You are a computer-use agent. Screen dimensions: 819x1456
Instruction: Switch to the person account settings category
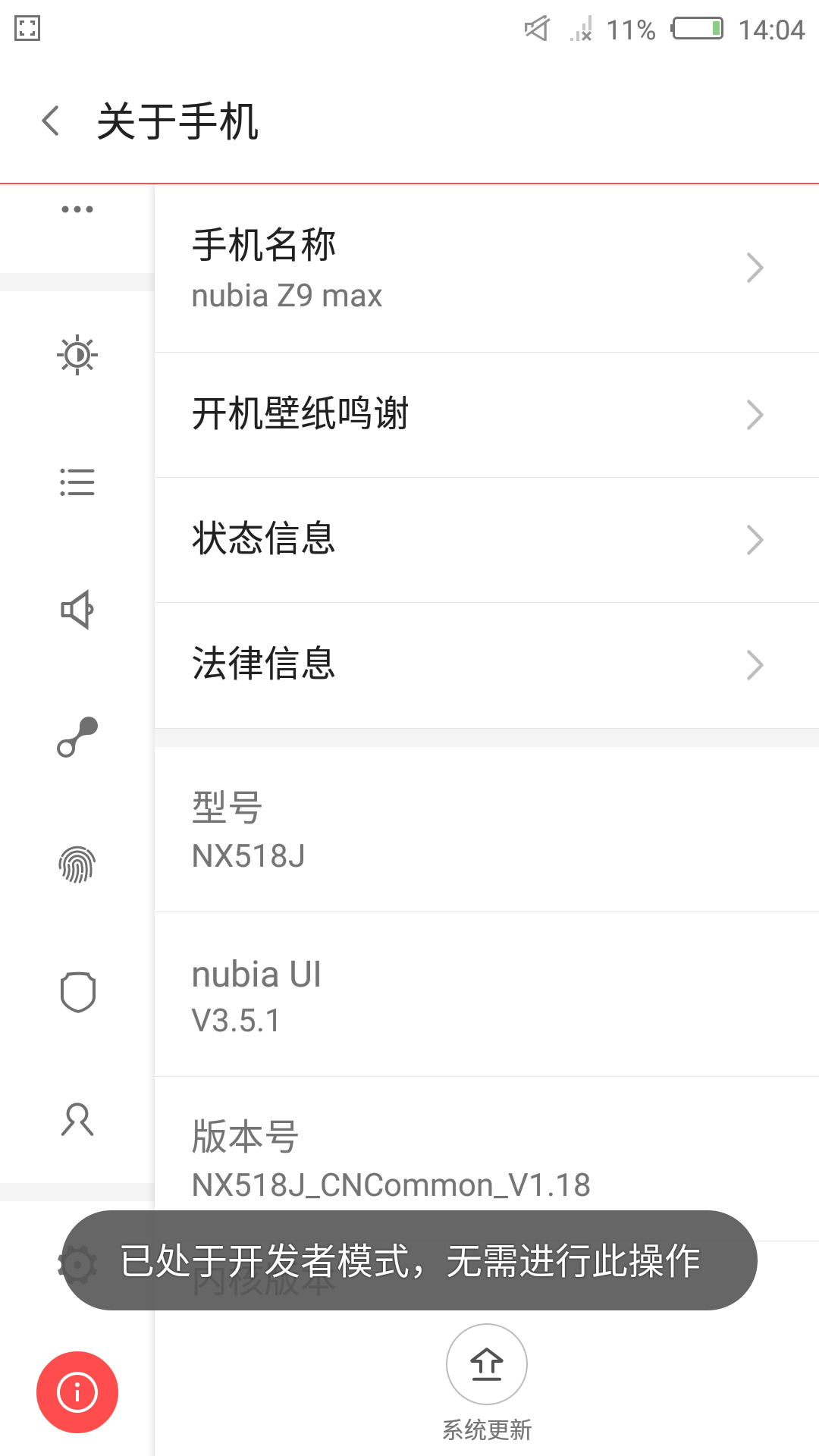[77, 1119]
